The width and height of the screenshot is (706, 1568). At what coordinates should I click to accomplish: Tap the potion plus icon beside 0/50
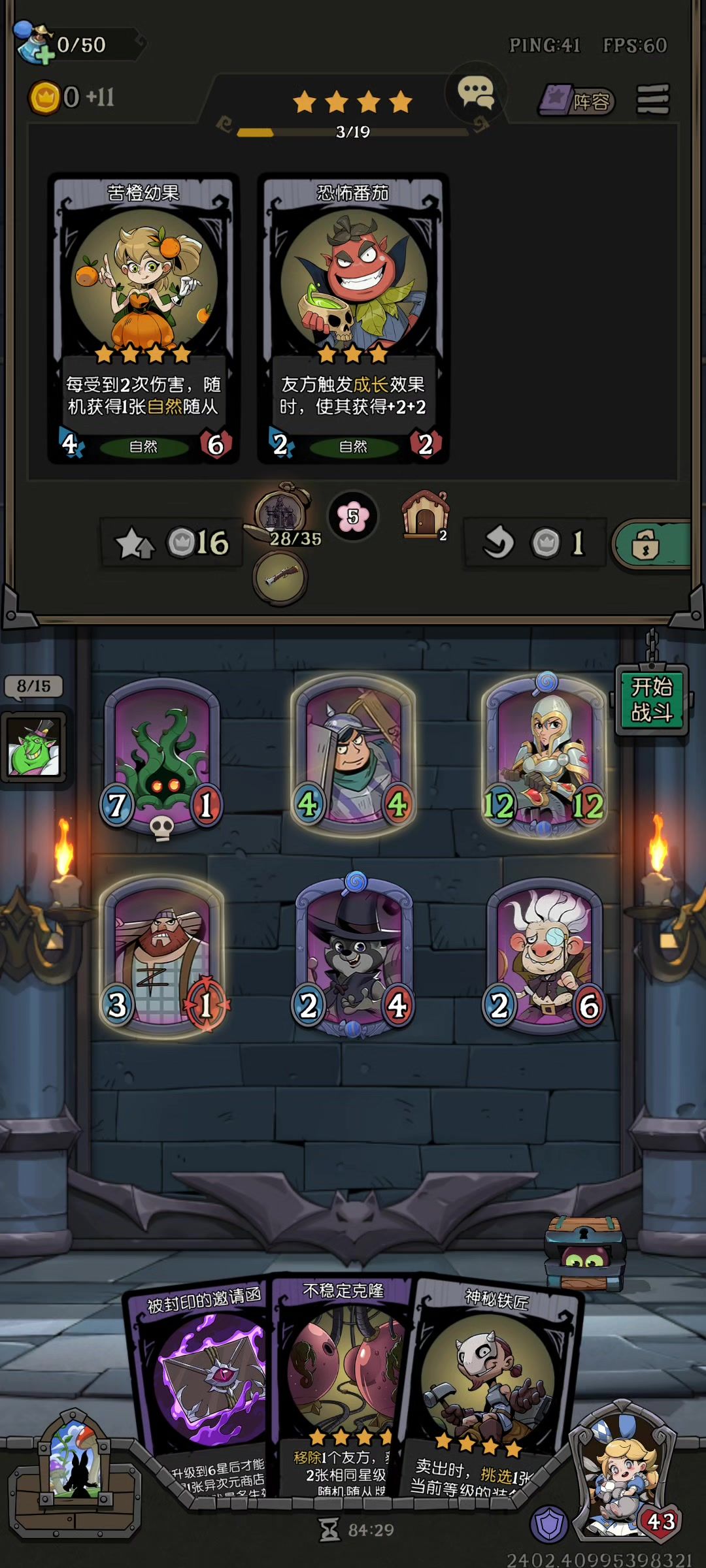(35, 44)
